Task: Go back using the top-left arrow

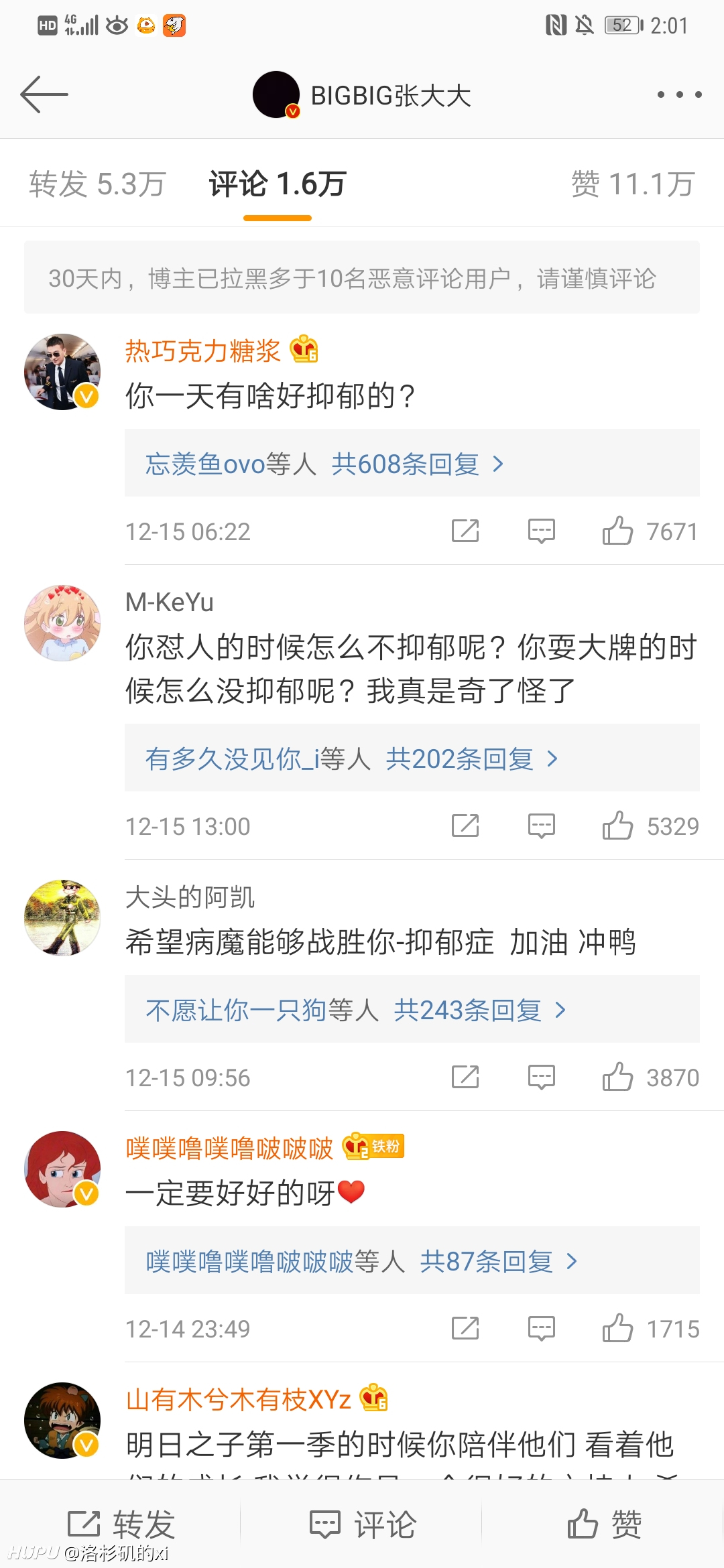Action: [x=44, y=94]
